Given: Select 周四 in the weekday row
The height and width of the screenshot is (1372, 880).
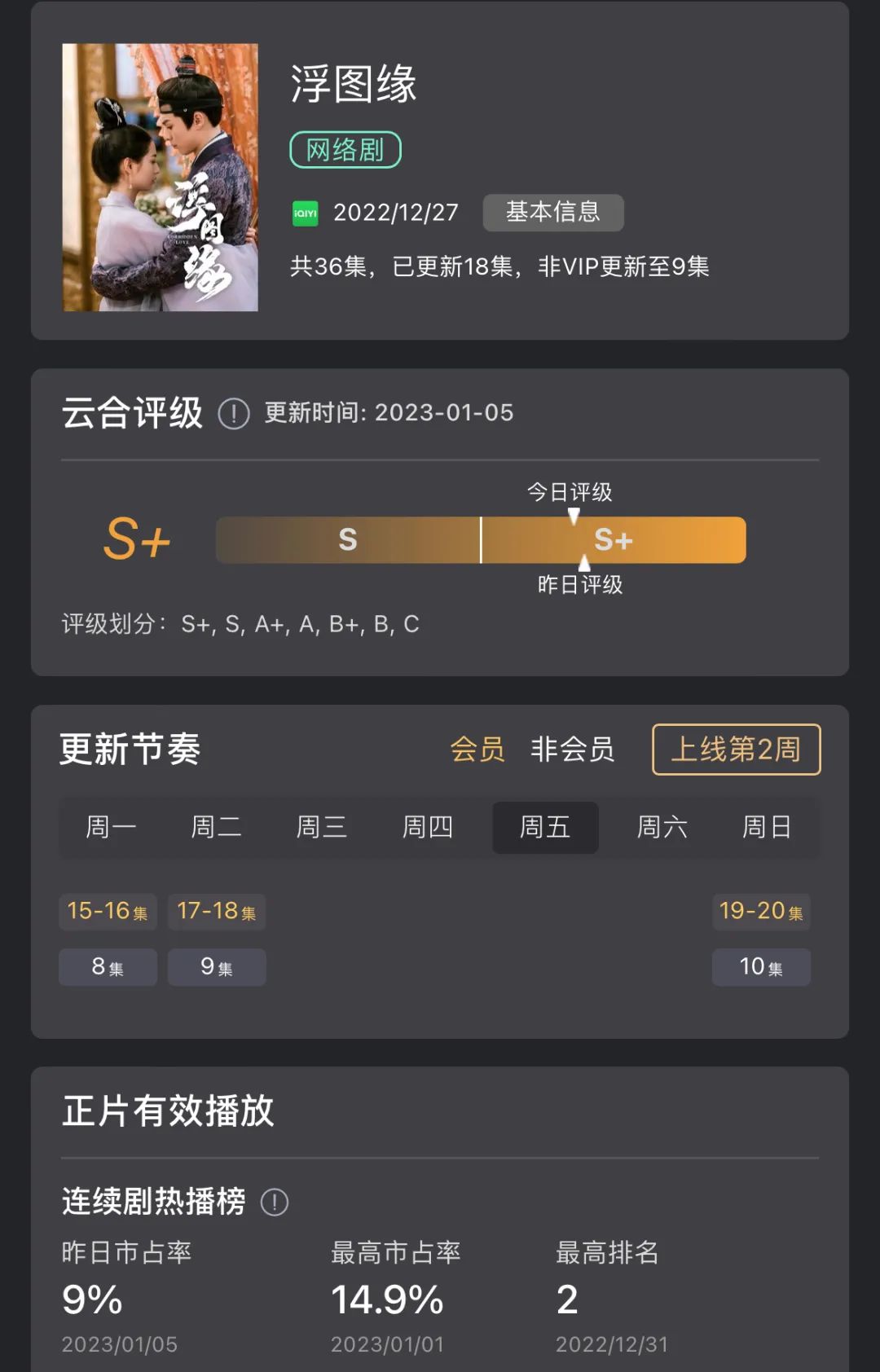Looking at the screenshot, I should pos(427,828).
